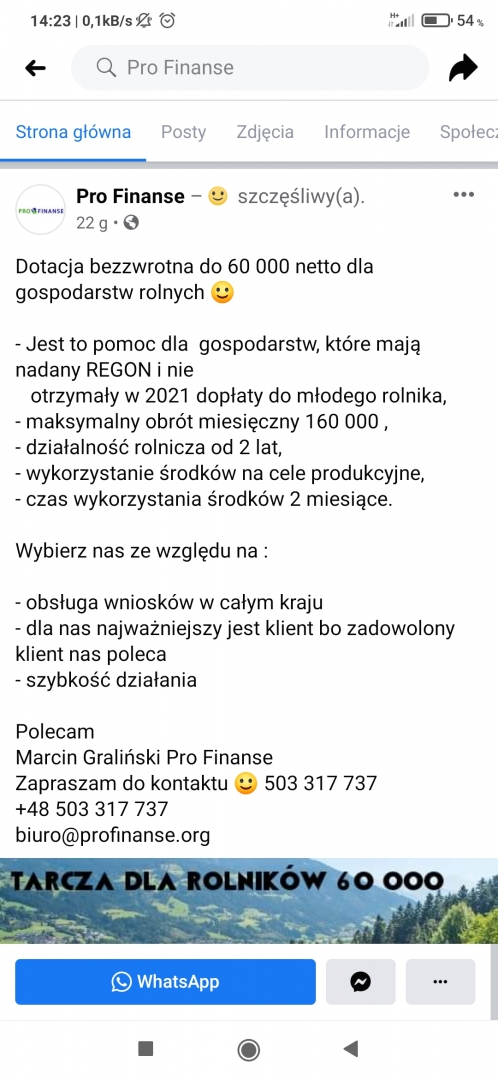The width and height of the screenshot is (498, 1080).
Task: Tap the Pro Finanse post author name
Action: point(130,197)
